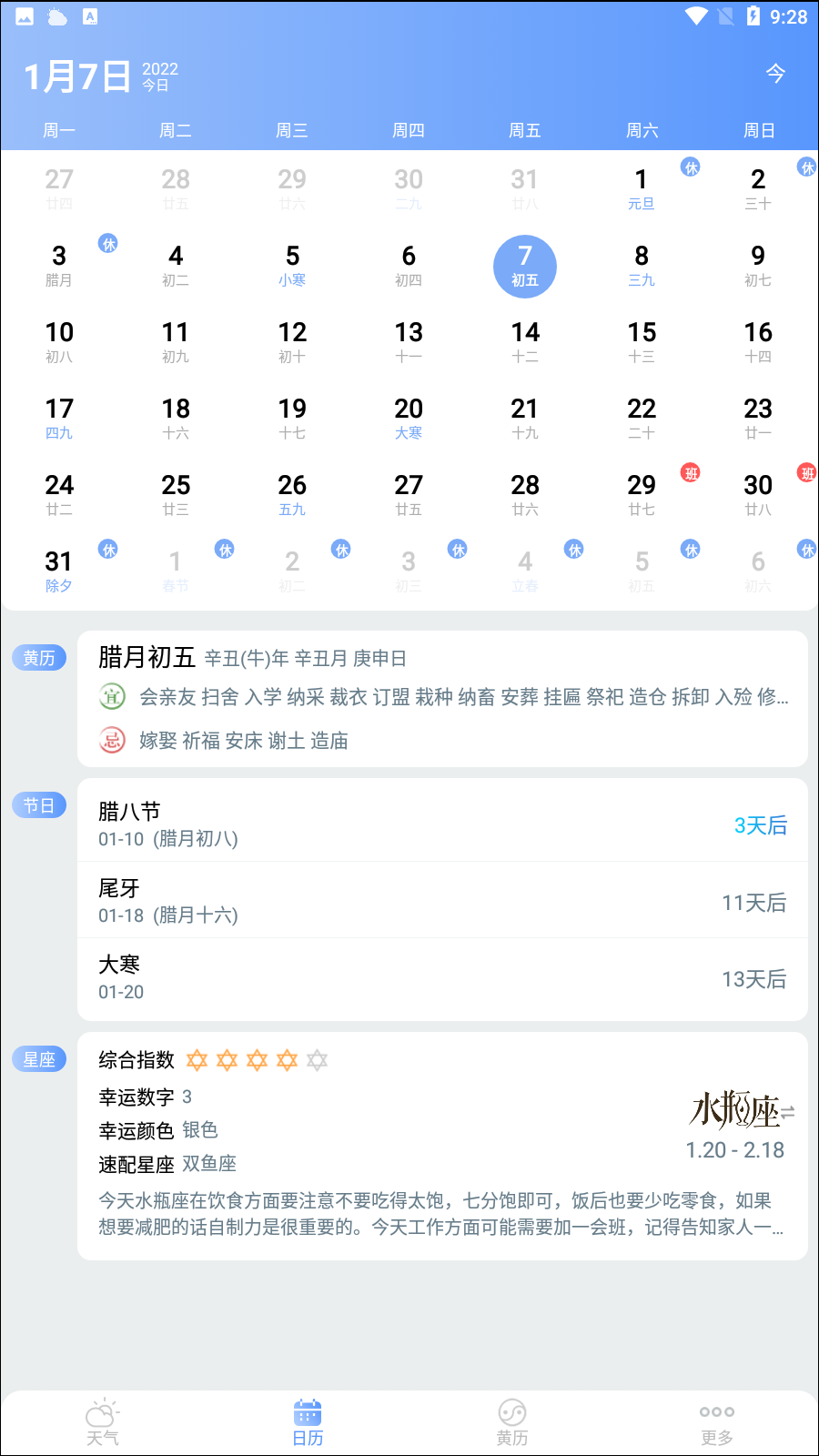This screenshot has height=1456, width=819.
Task: Open the 腊八节 festival entry
Action: pyautogui.click(x=442, y=824)
